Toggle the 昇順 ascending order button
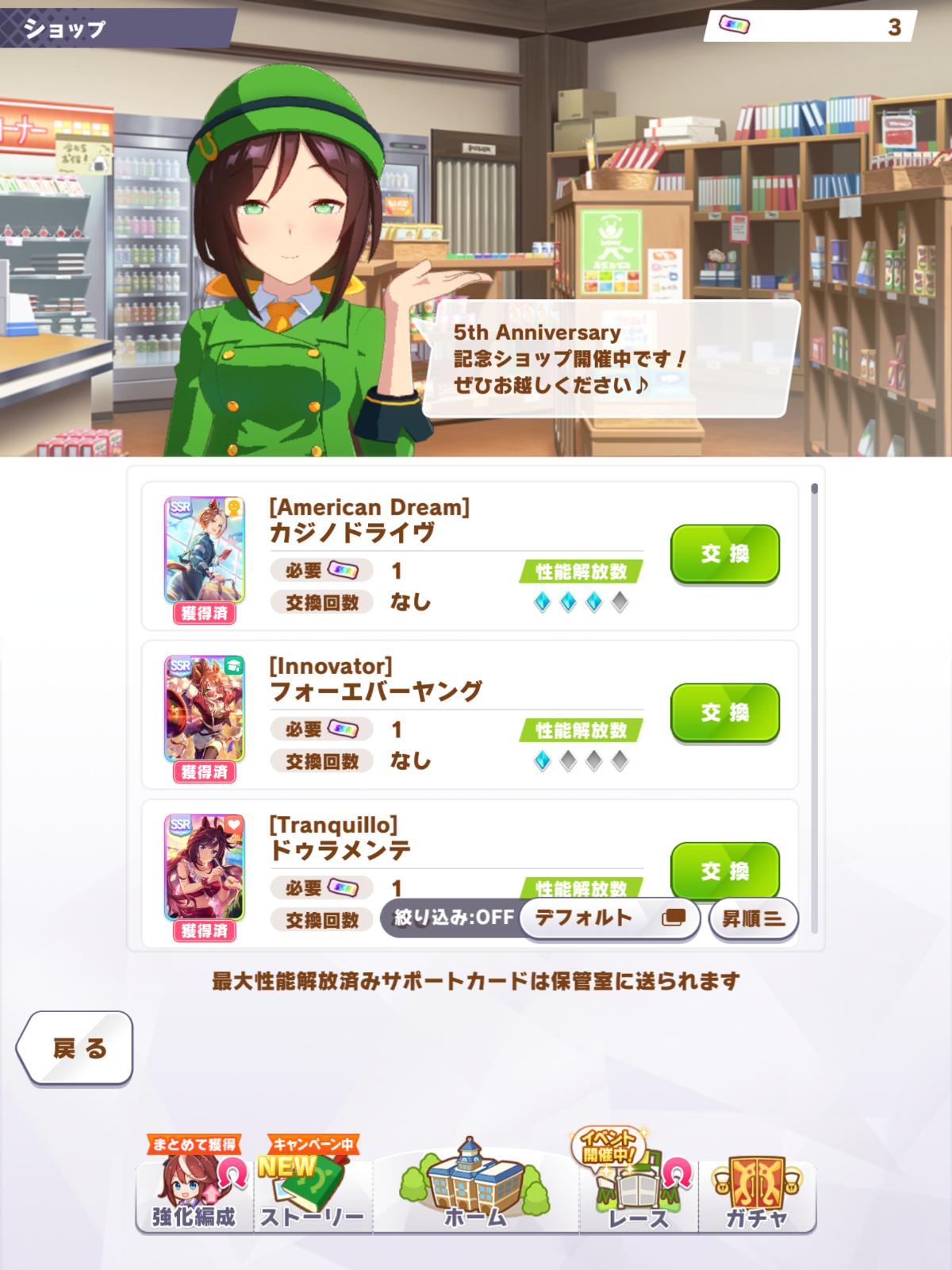Viewport: 952px width, 1270px height. click(x=753, y=919)
